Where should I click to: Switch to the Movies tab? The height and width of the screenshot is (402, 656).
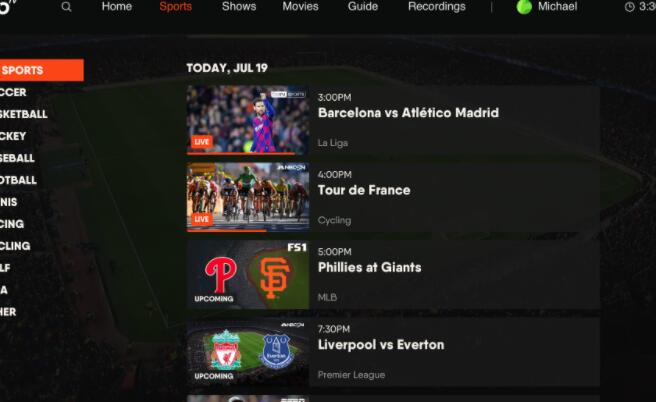click(300, 7)
